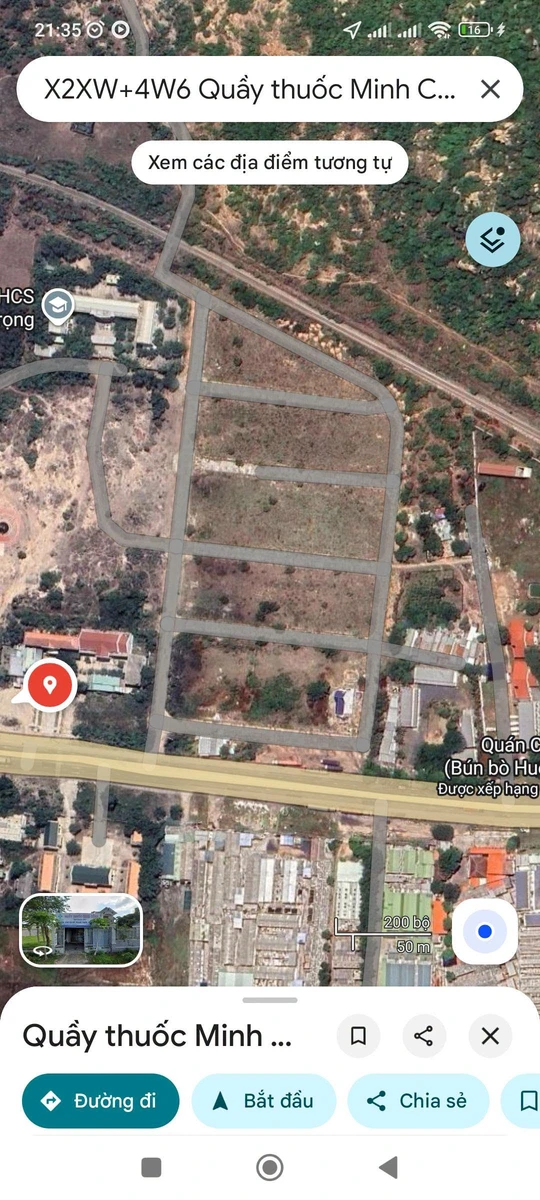Get directions with Đường đi

point(101,1101)
